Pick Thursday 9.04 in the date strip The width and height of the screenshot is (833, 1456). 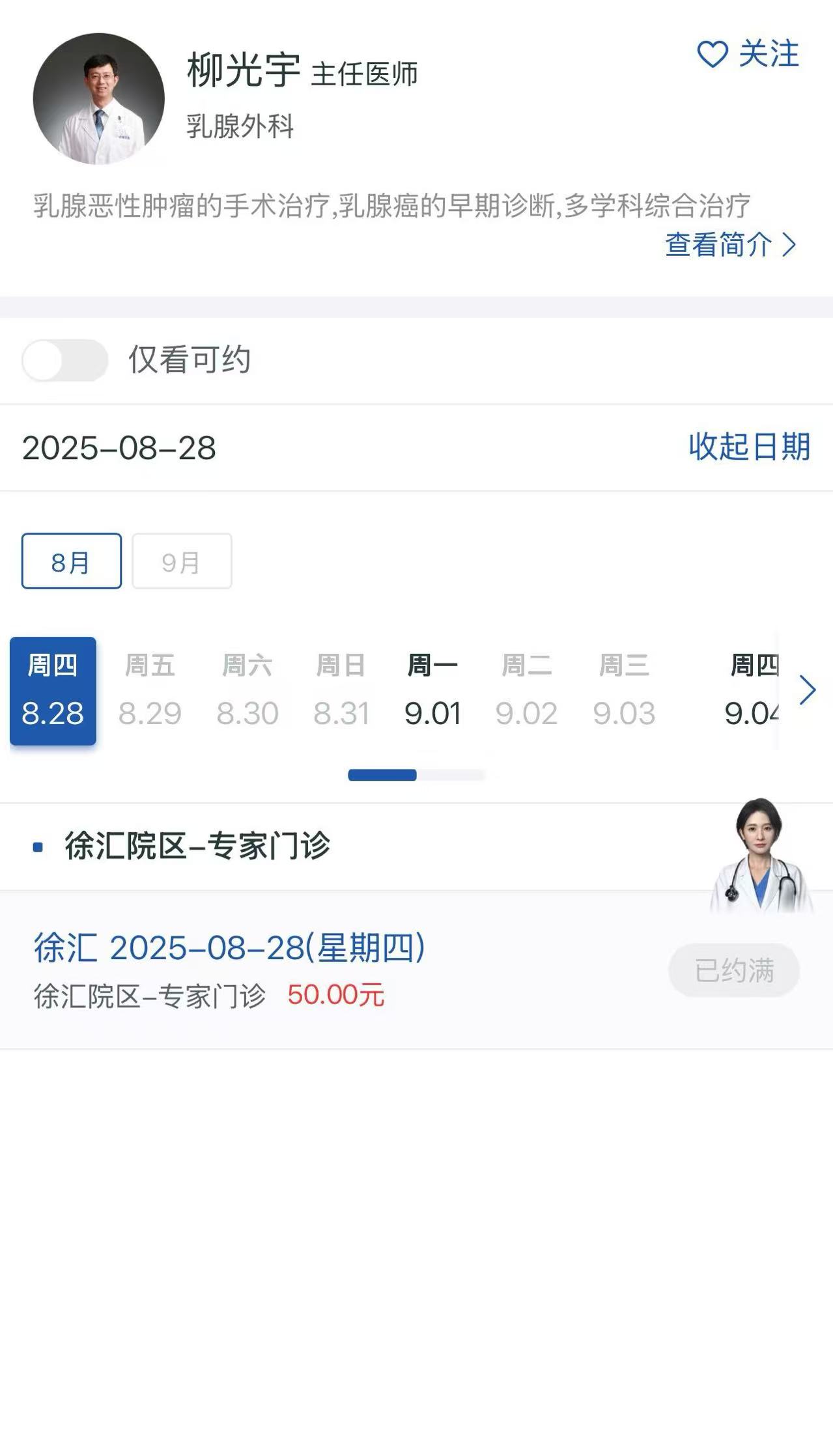click(752, 691)
